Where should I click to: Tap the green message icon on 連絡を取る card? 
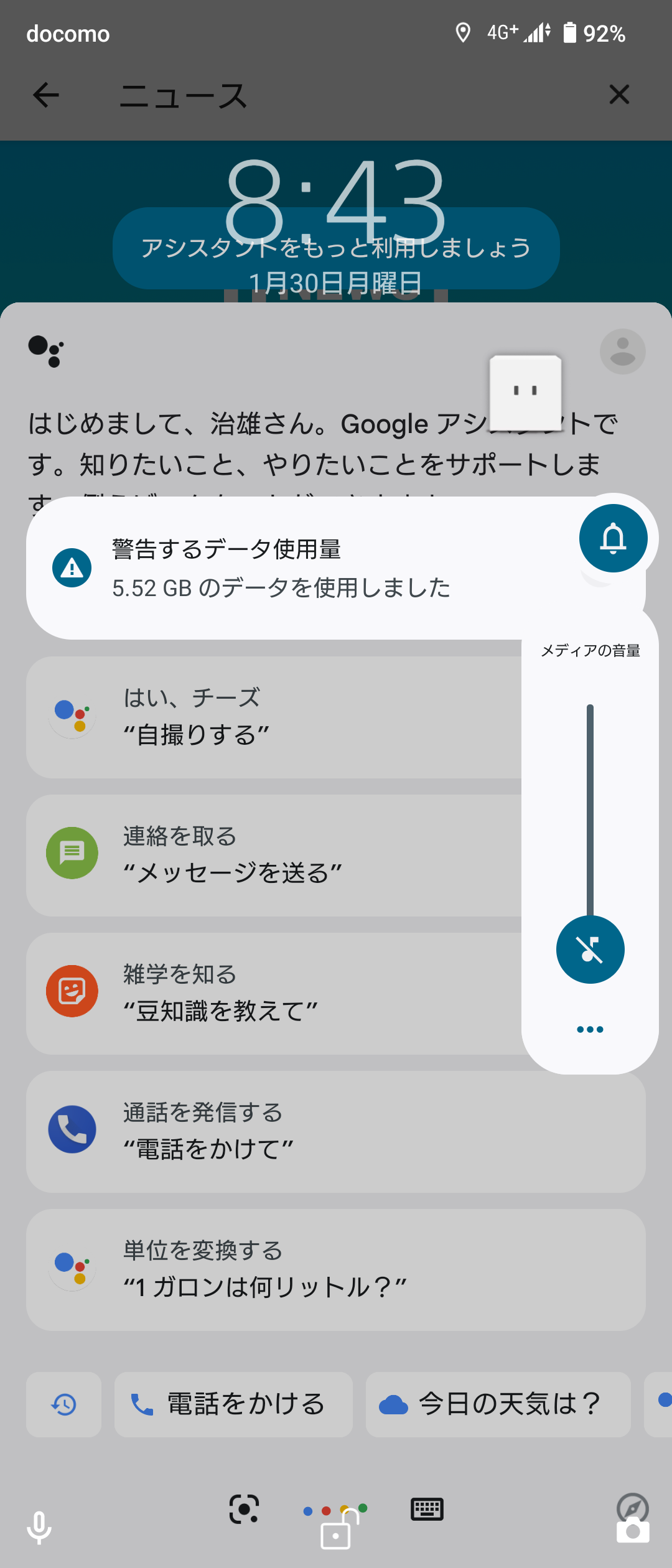[x=72, y=853]
